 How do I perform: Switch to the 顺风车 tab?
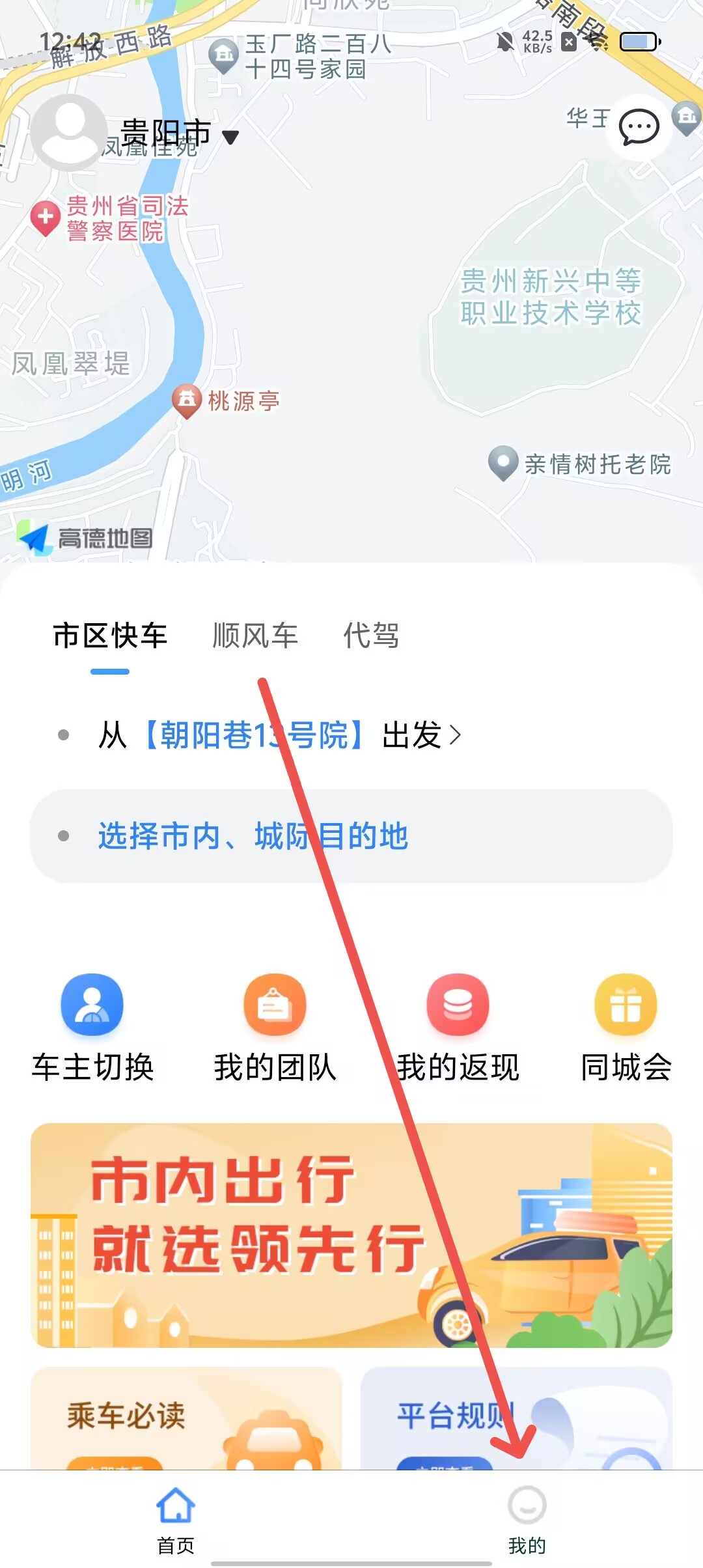pyautogui.click(x=255, y=636)
